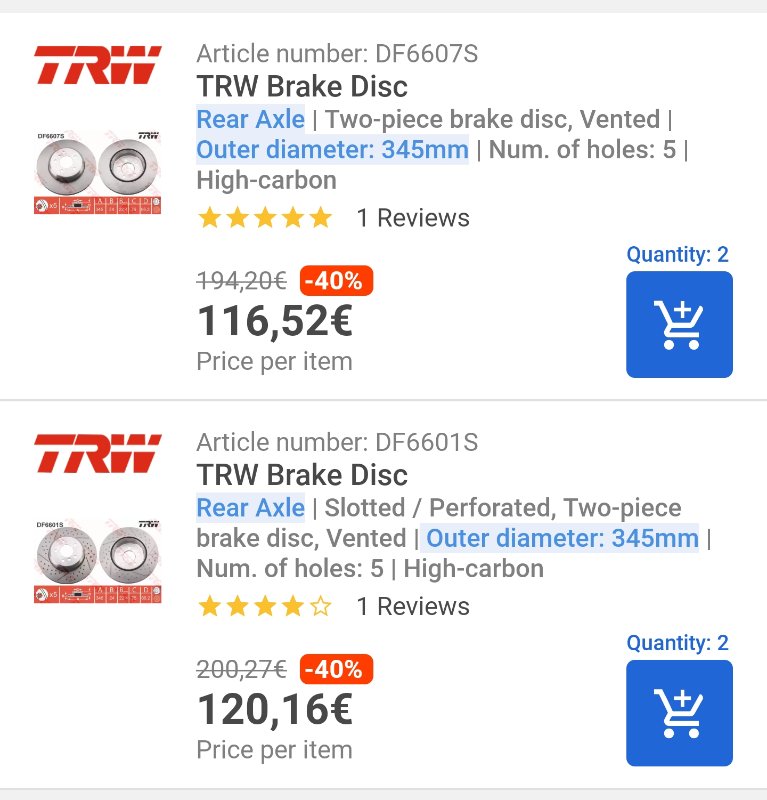The width and height of the screenshot is (767, 800).
Task: Add TRW Brake Disc DF6601S to cart
Action: pyautogui.click(x=679, y=713)
